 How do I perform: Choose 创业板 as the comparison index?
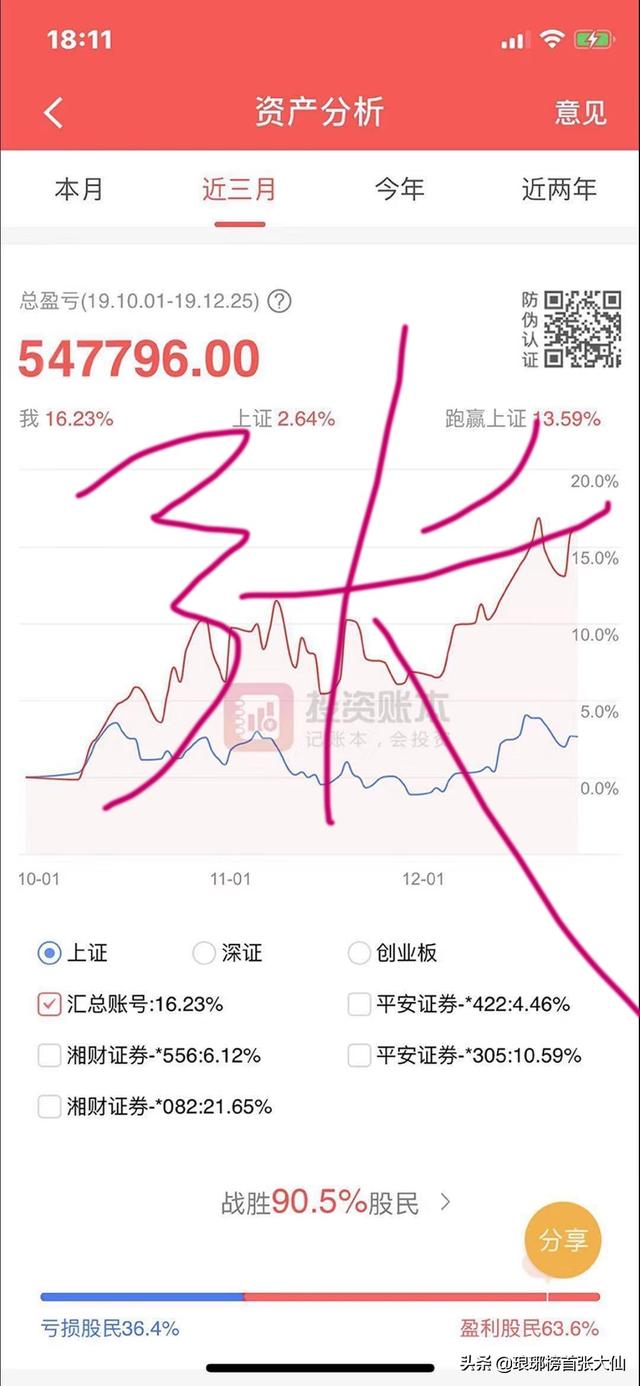pyautogui.click(x=359, y=953)
